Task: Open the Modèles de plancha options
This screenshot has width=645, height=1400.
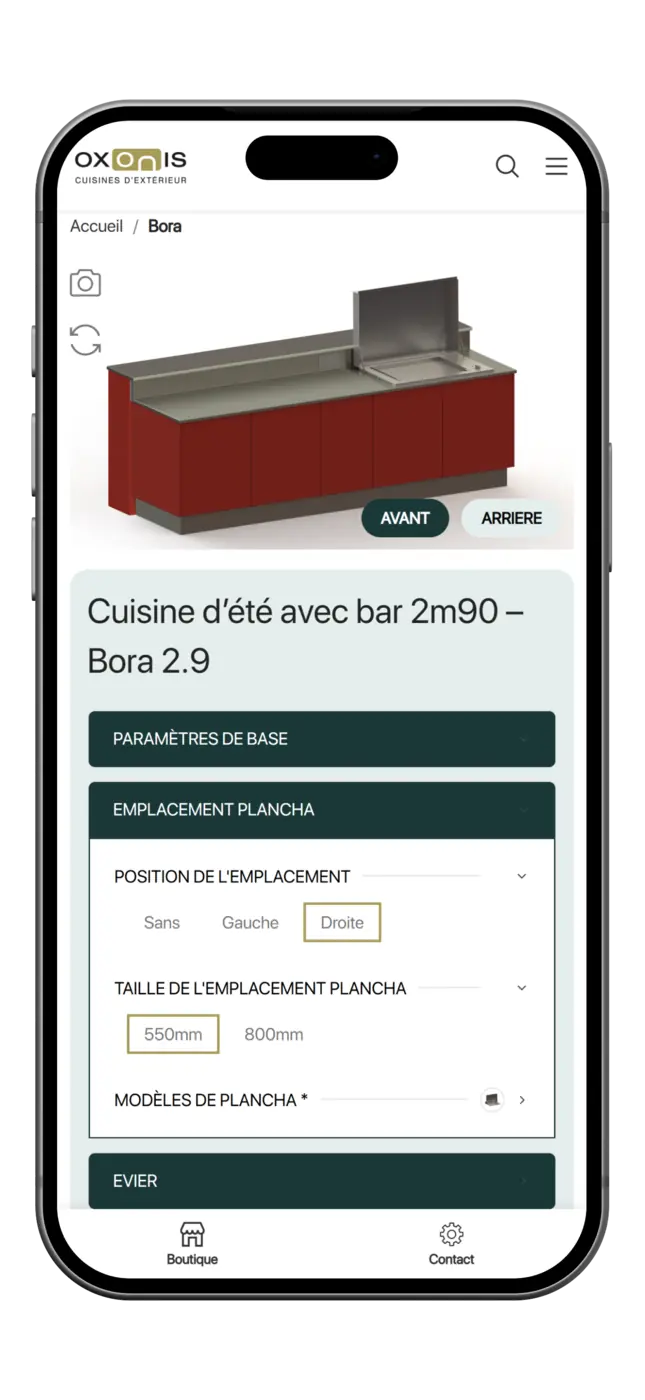Action: coord(521,1100)
